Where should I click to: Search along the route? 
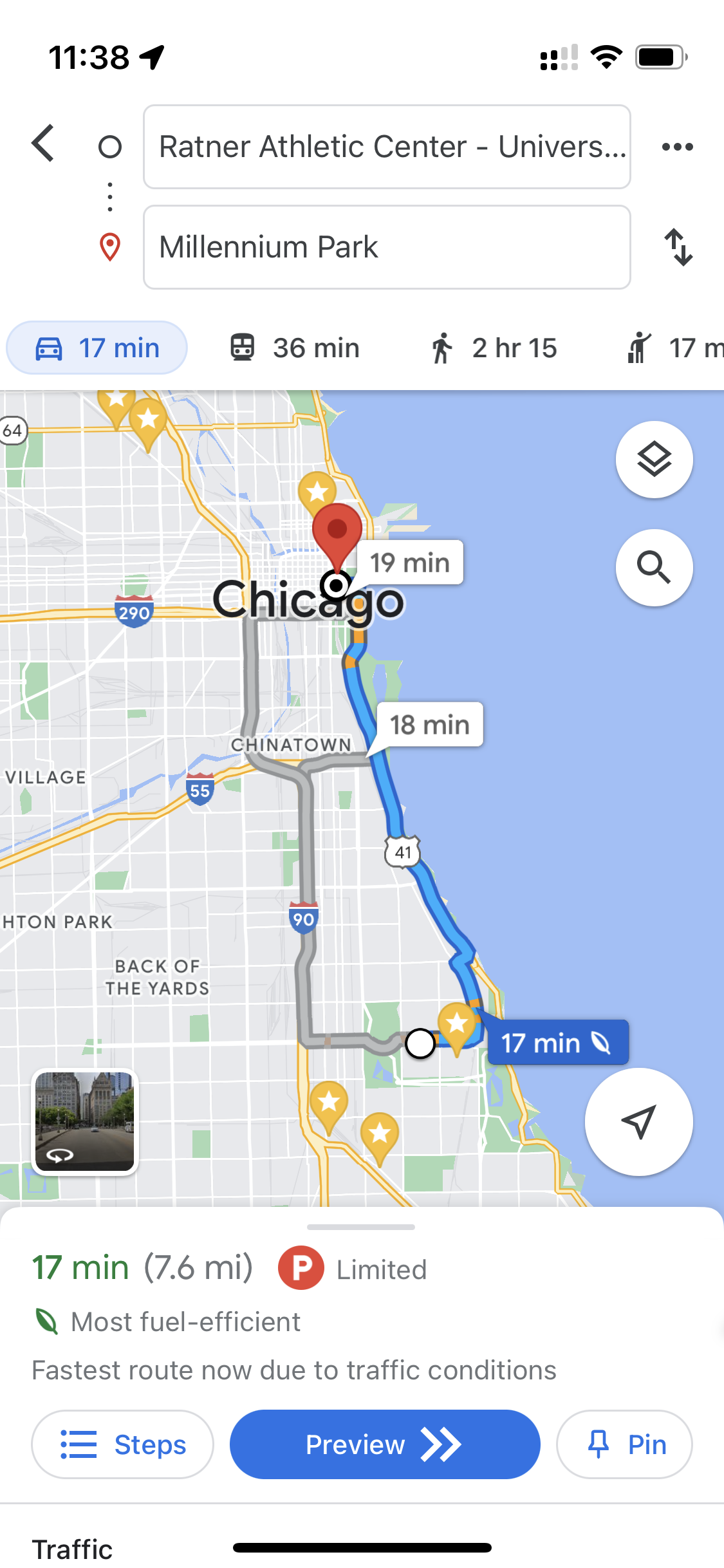654,568
